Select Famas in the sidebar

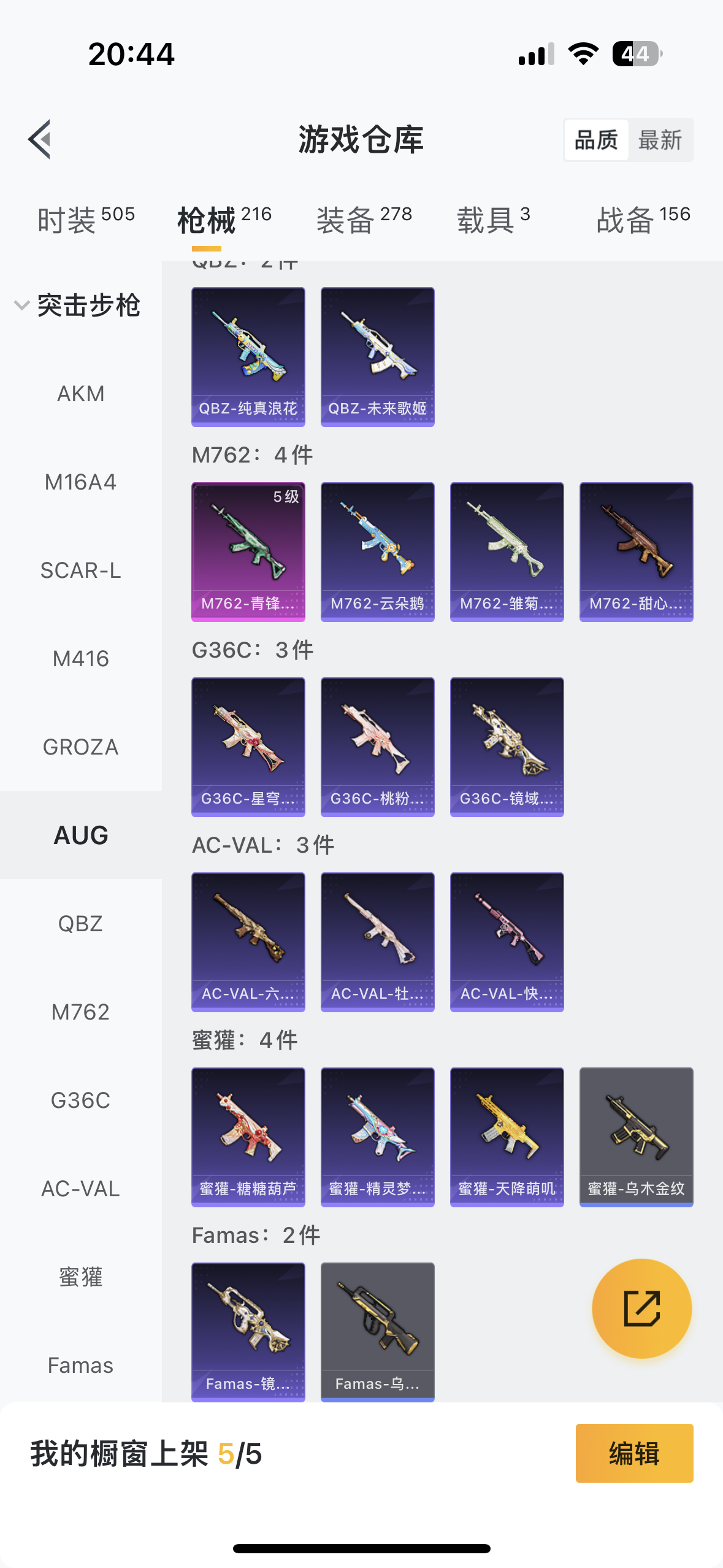tap(81, 1366)
